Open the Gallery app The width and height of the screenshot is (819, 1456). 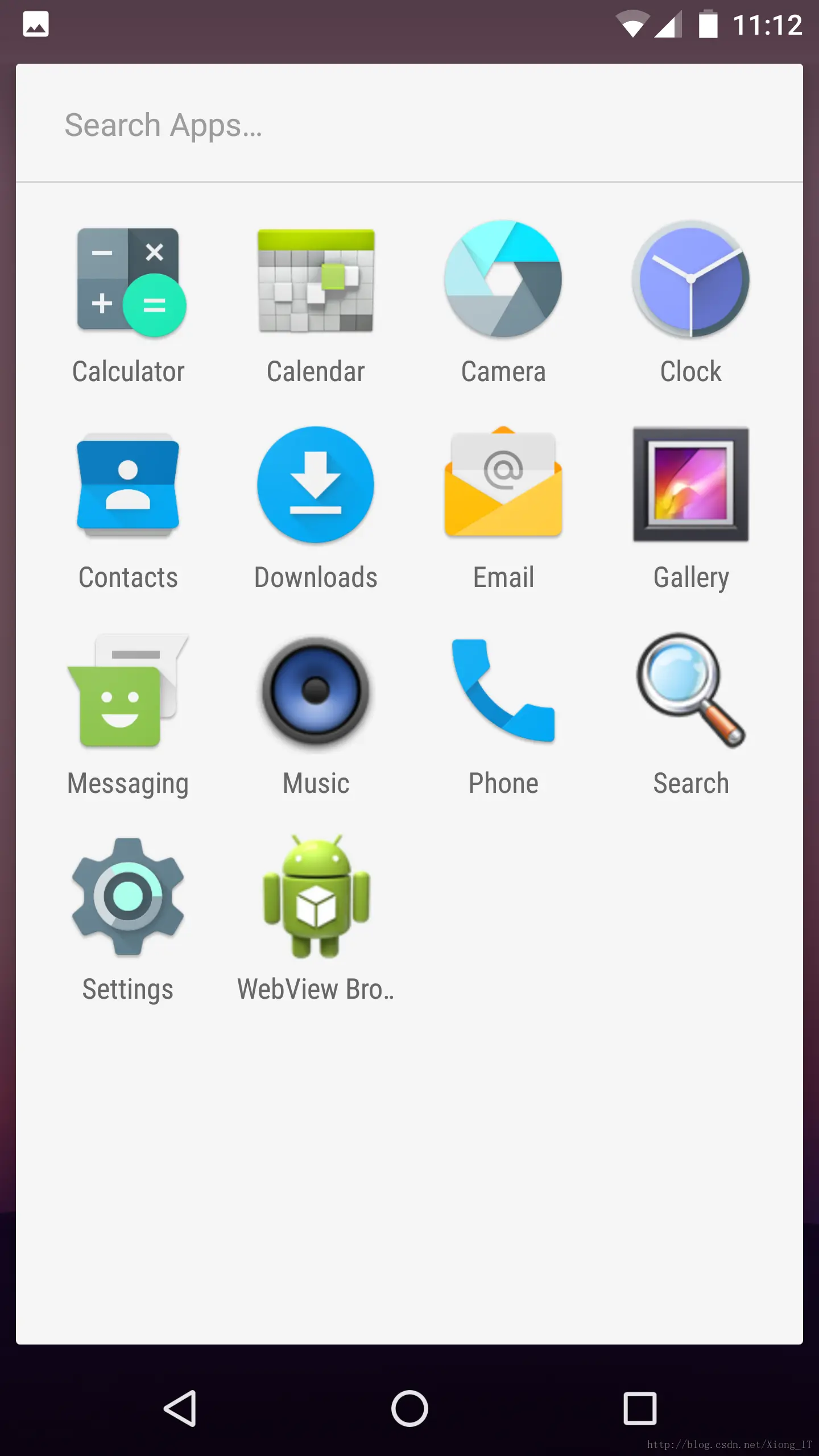(690, 486)
